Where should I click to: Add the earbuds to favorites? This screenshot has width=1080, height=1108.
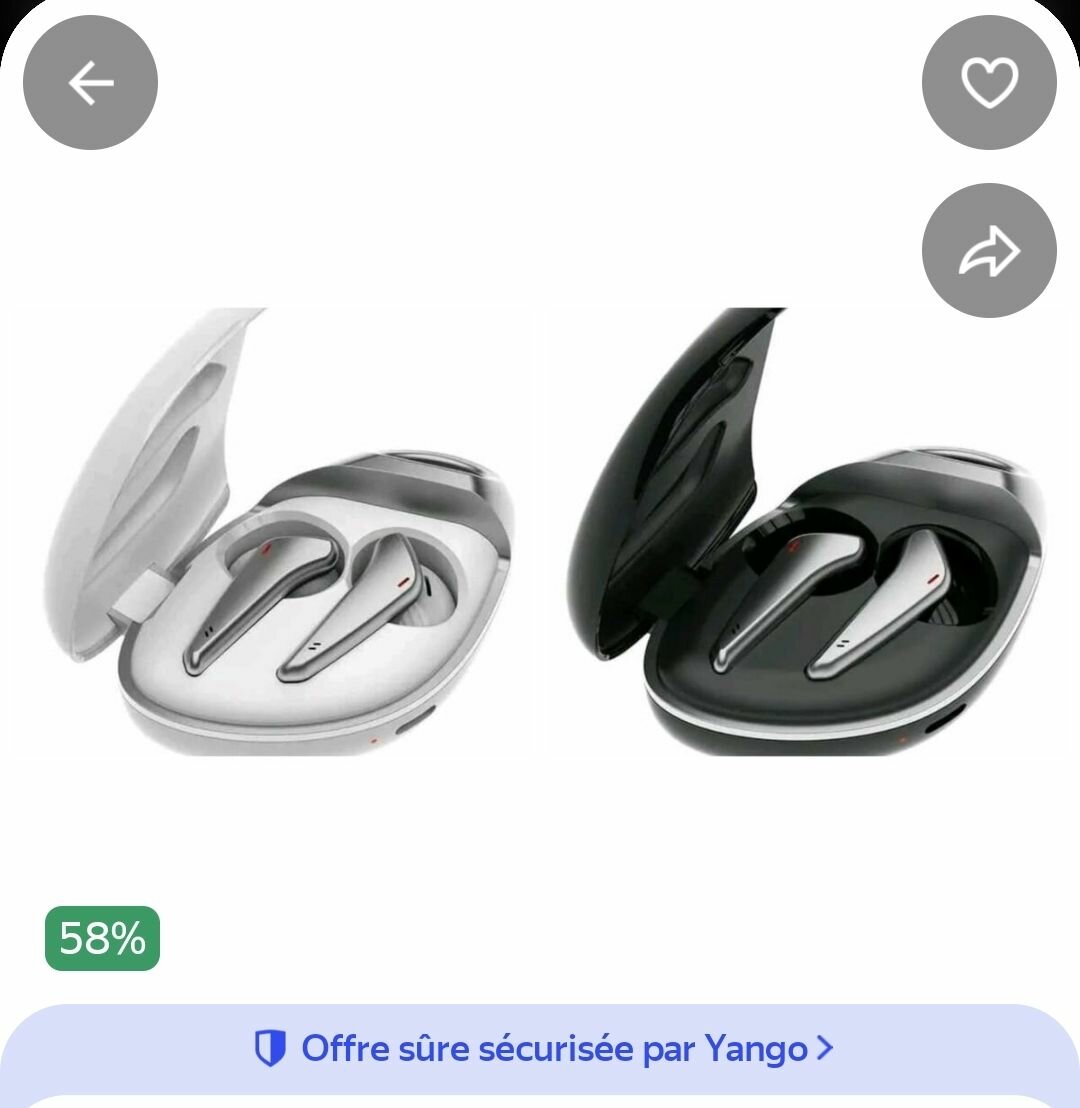click(x=989, y=83)
